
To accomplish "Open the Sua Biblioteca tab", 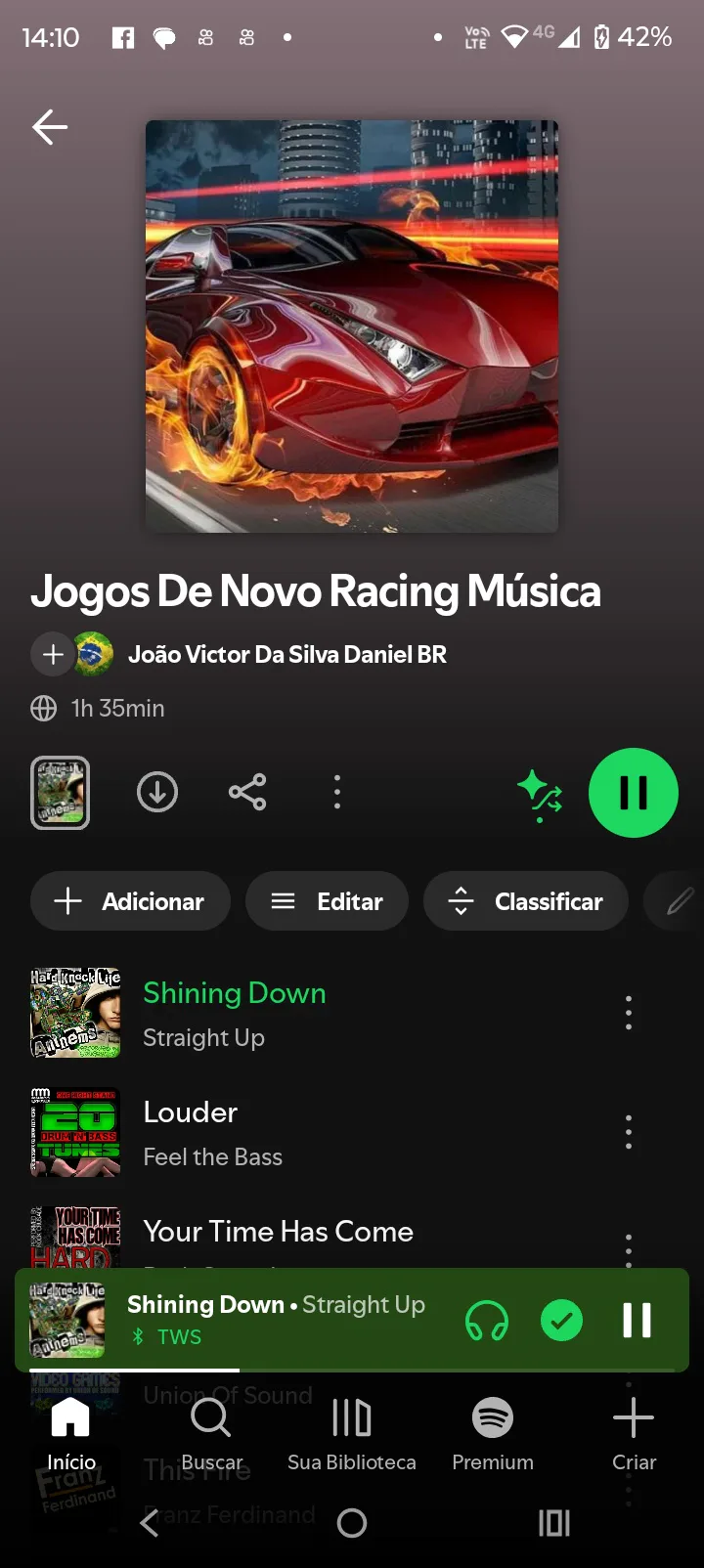I will [x=352, y=1432].
